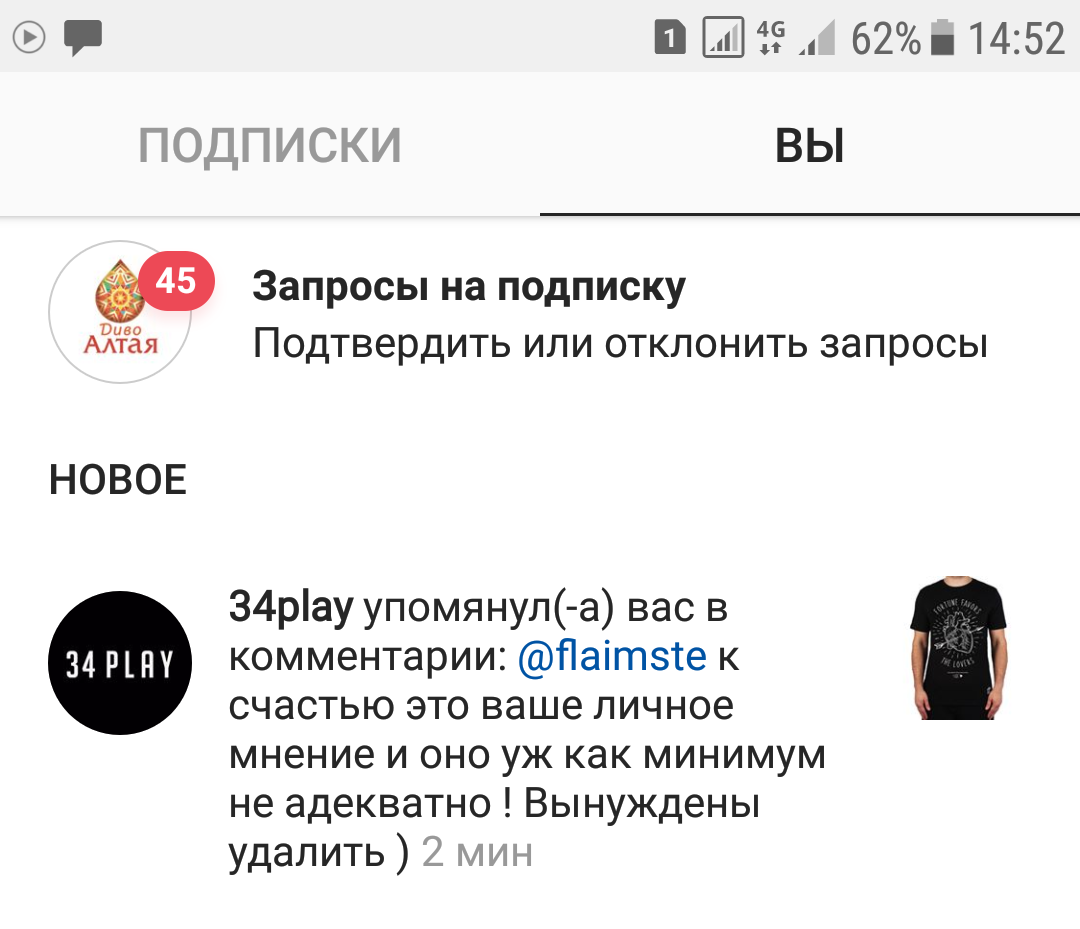The height and width of the screenshot is (929, 1080).
Task: Switch to the ПОДПИСКИ tab
Action: pyautogui.click(x=270, y=145)
